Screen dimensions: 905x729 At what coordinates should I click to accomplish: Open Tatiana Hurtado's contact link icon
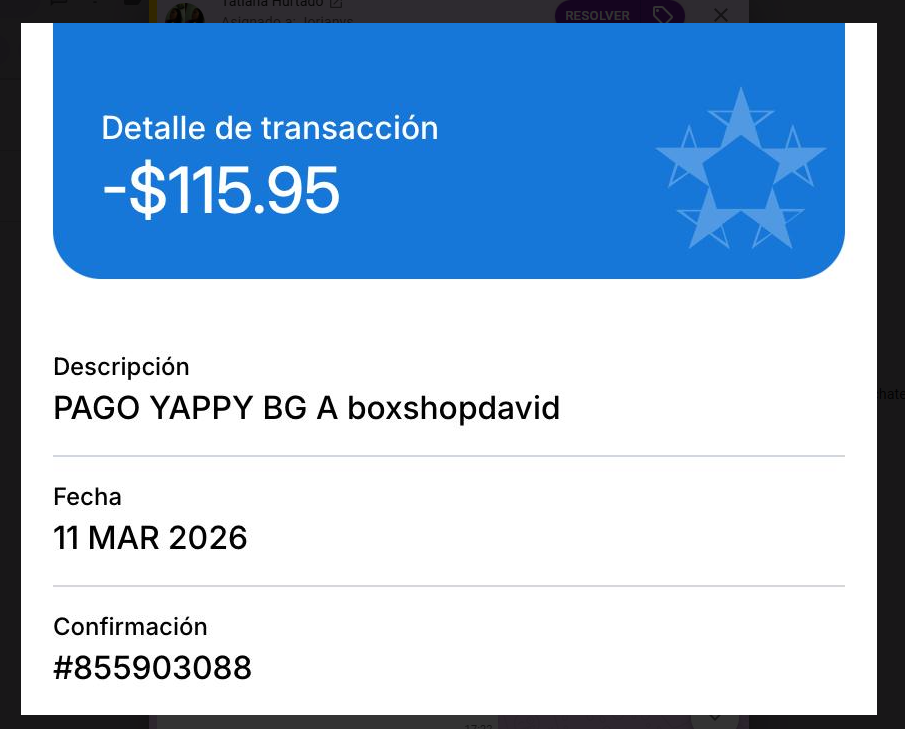pyautogui.click(x=336, y=5)
